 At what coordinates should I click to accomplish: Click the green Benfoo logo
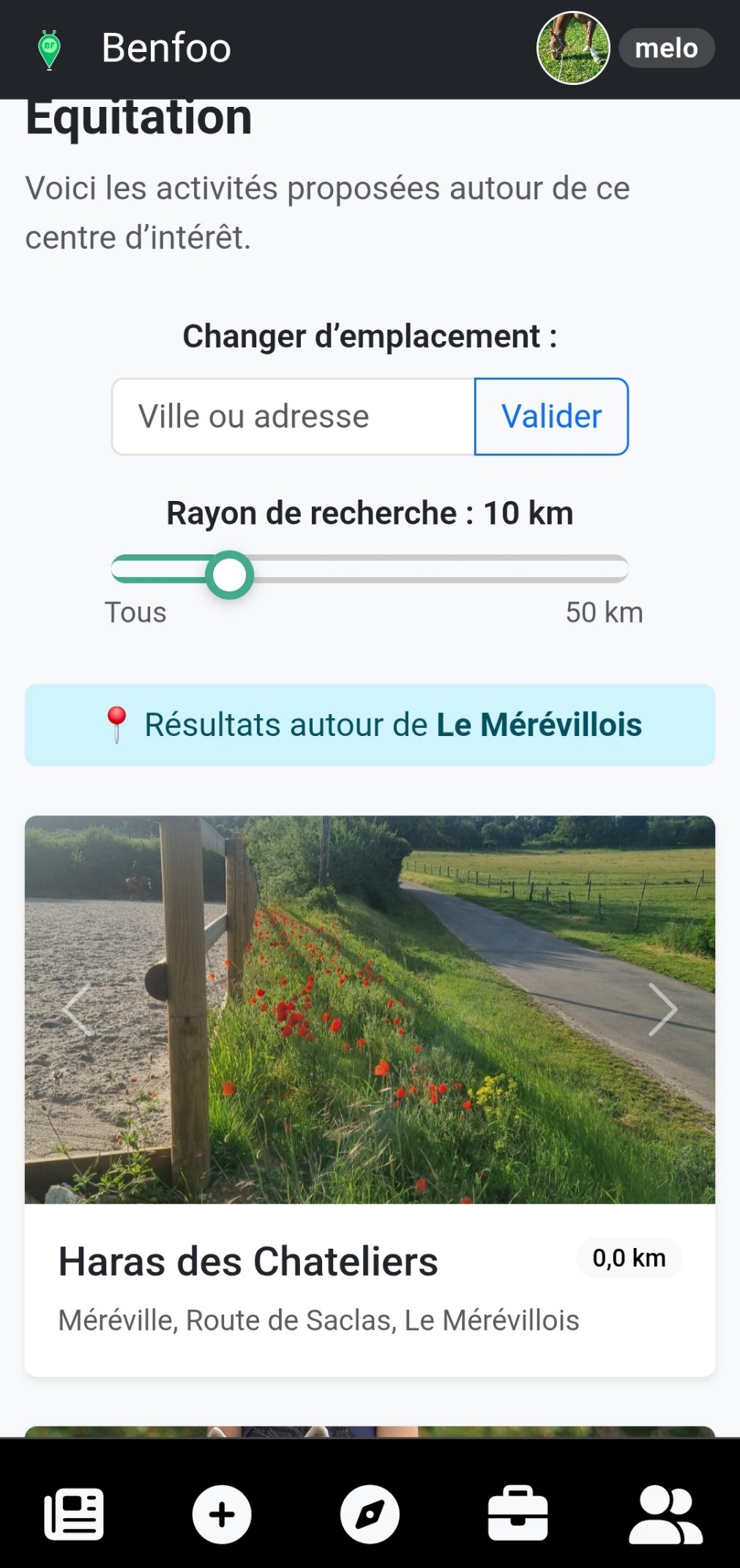click(49, 48)
